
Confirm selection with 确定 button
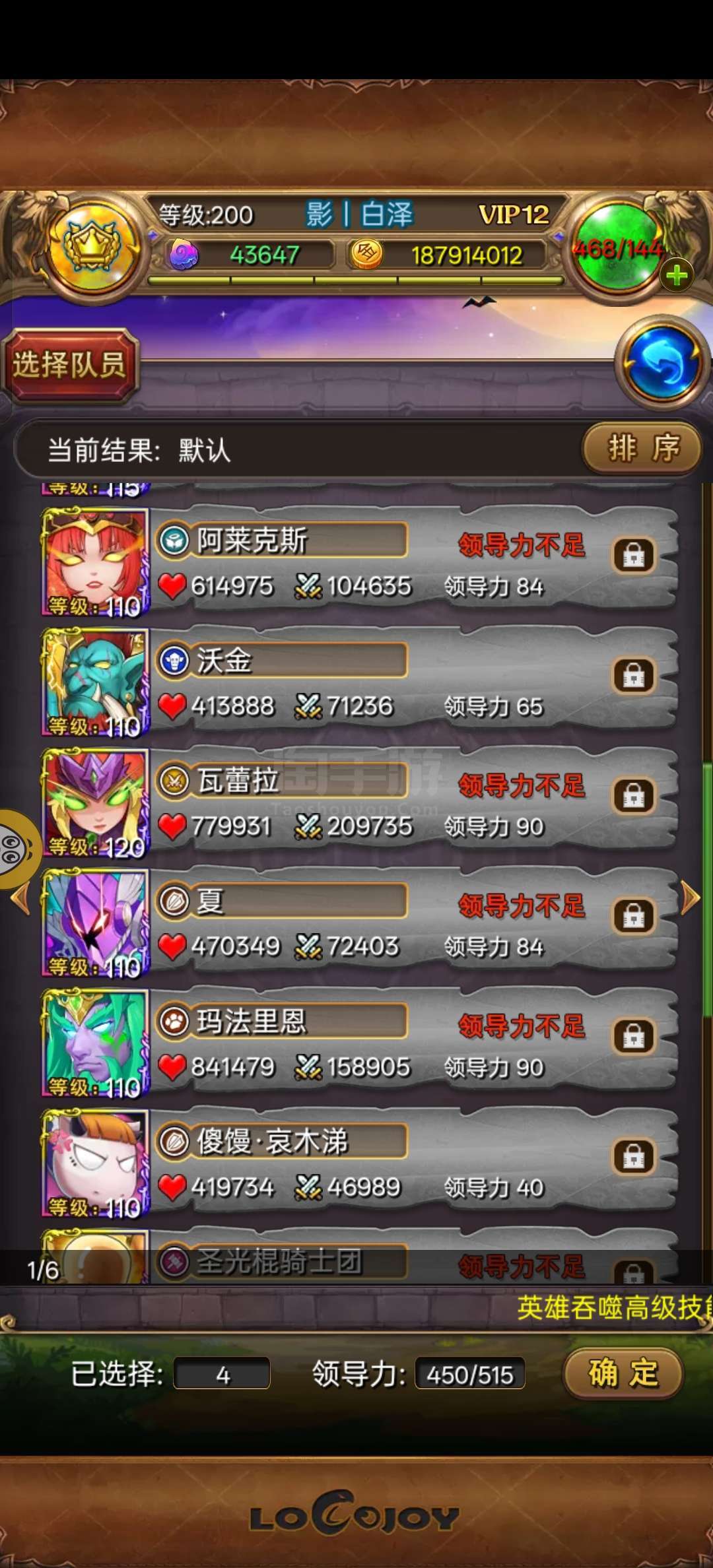tap(623, 1374)
